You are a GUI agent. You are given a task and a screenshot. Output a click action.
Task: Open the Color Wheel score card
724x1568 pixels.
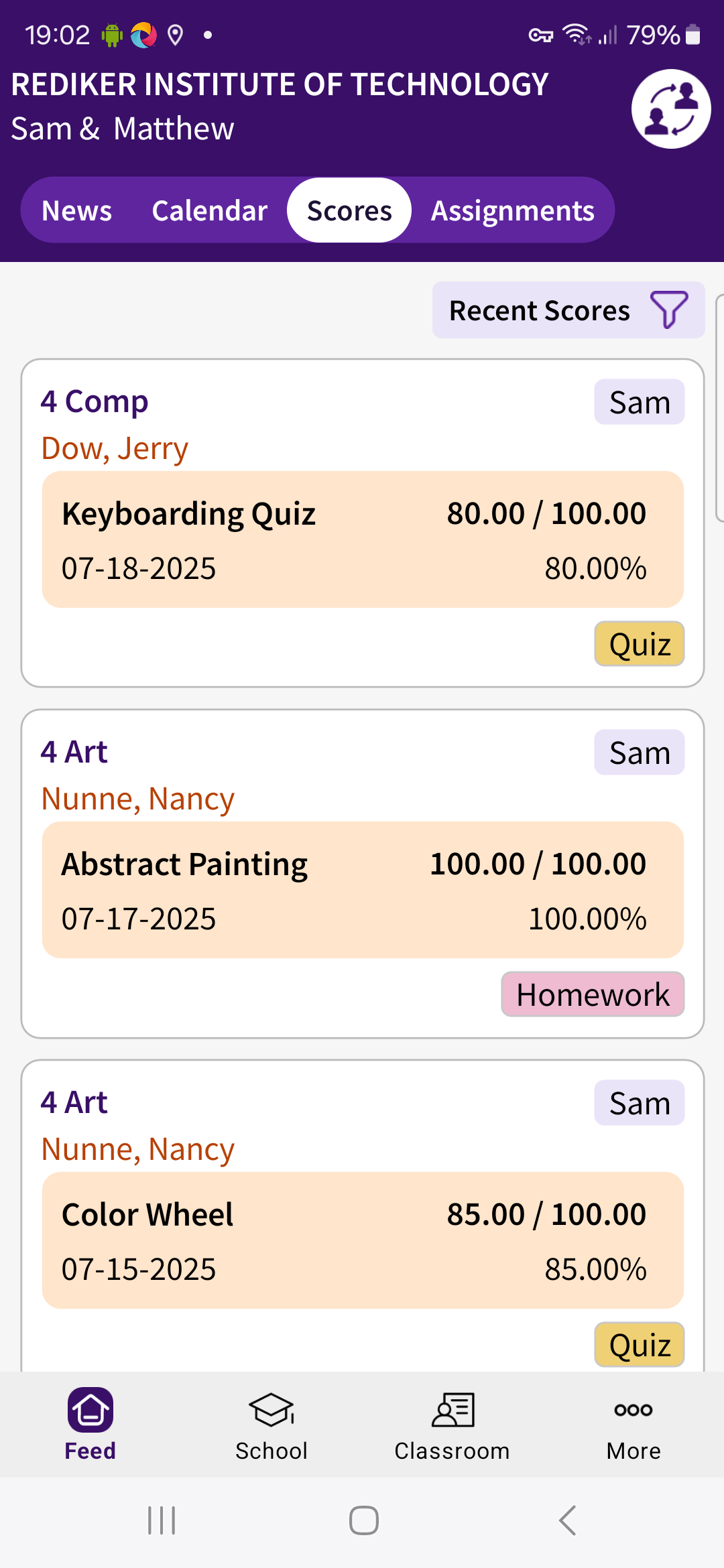tap(363, 1240)
